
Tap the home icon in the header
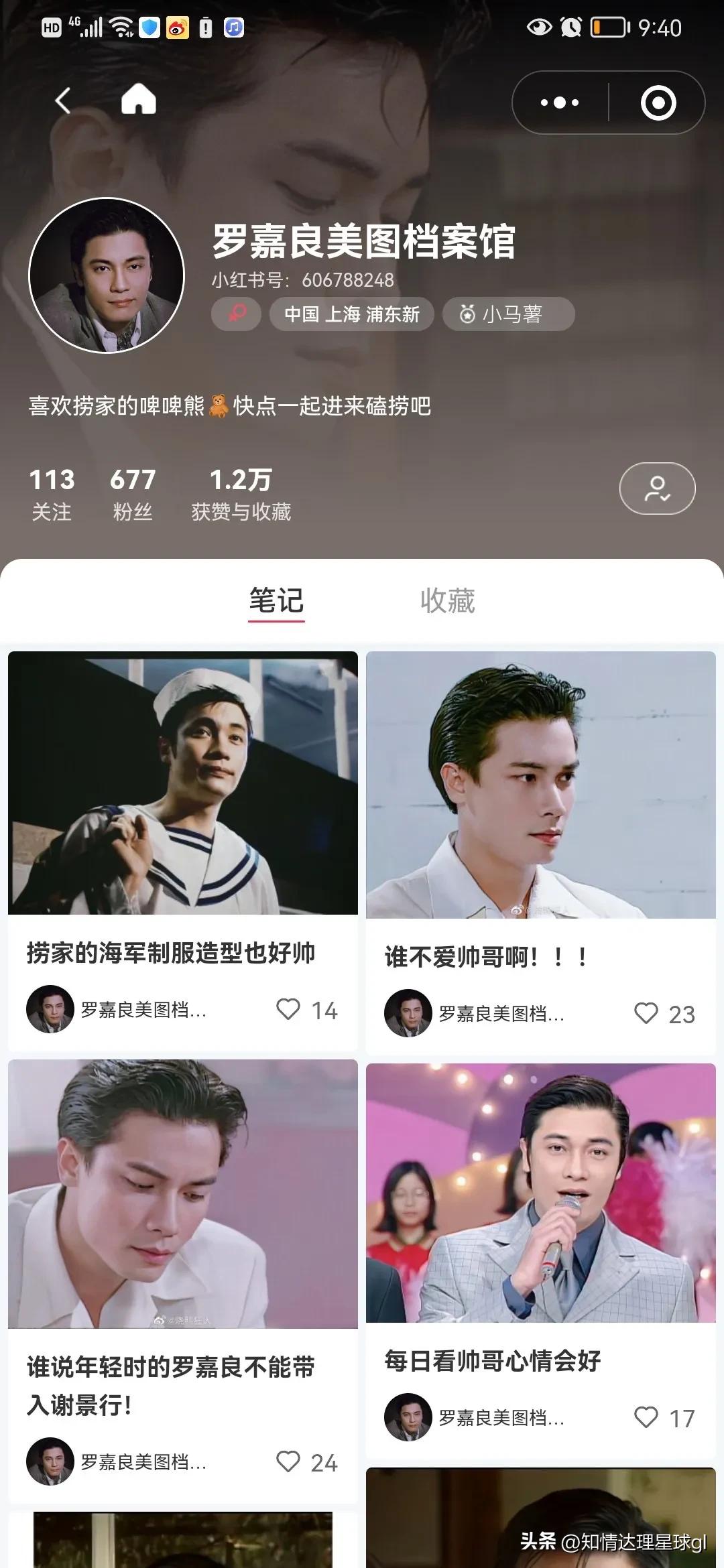[x=137, y=99]
